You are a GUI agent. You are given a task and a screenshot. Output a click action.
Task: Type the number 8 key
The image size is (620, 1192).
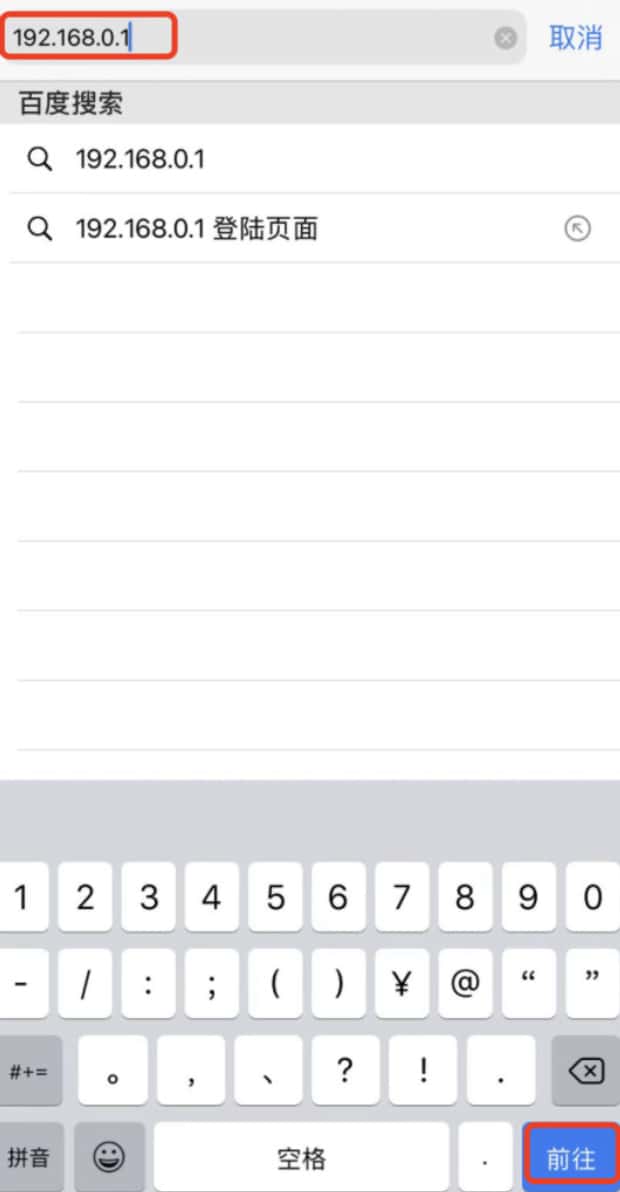[465, 897]
